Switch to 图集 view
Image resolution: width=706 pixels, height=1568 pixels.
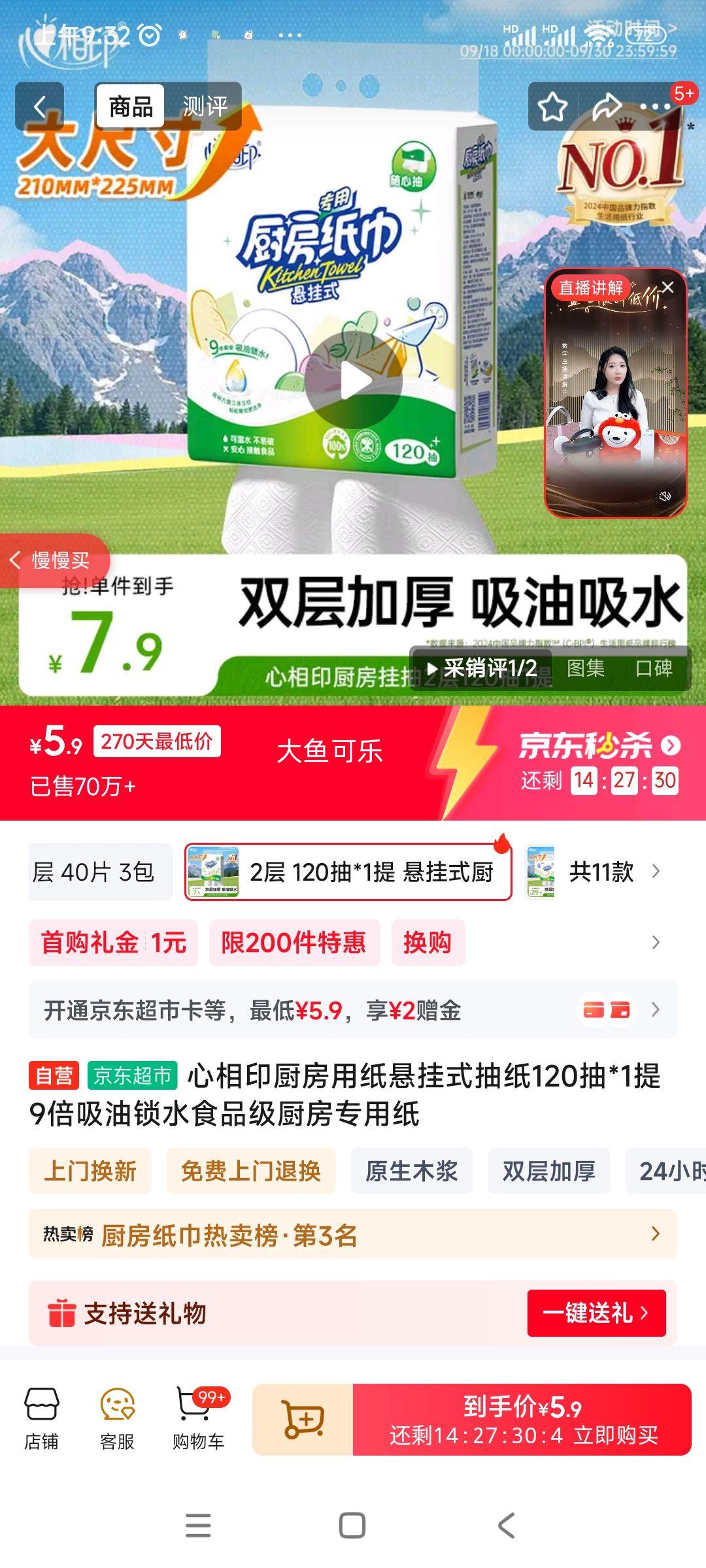585,668
